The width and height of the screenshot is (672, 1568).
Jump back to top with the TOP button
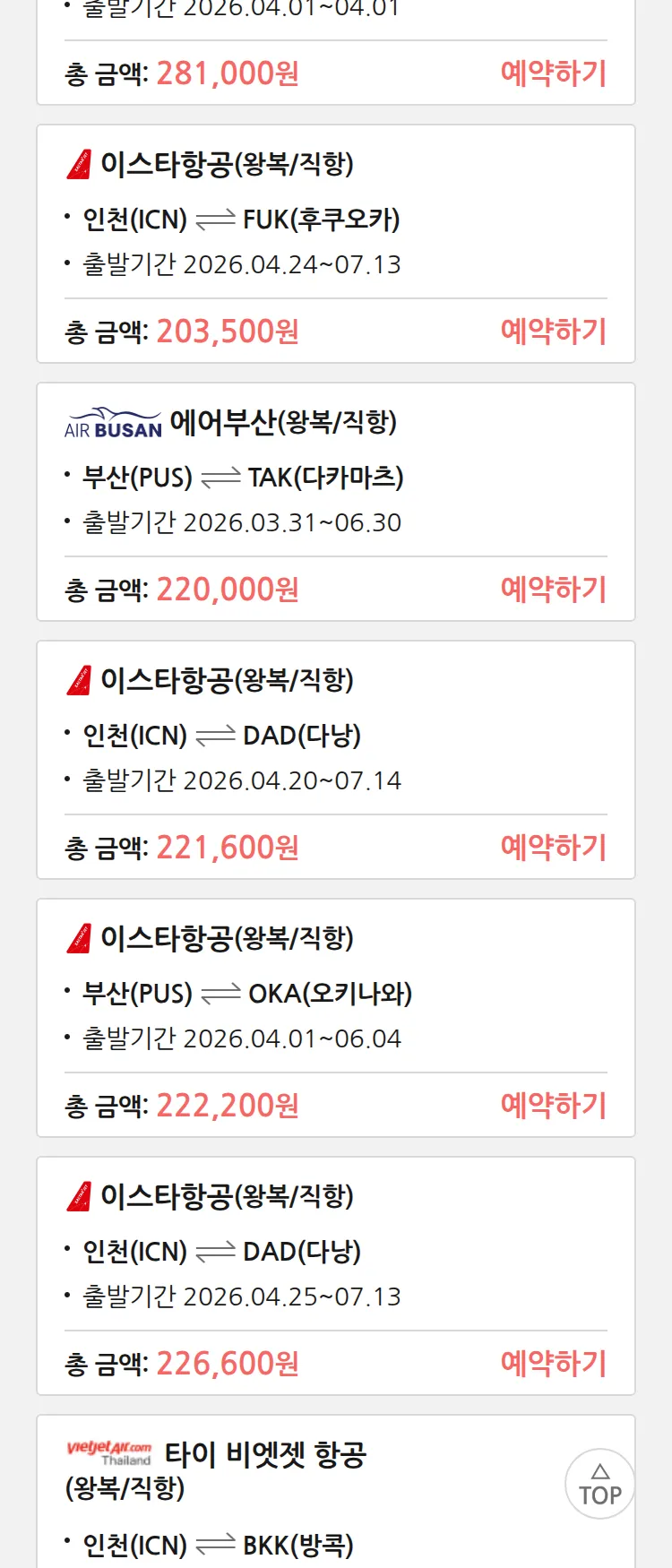pyautogui.click(x=599, y=1484)
